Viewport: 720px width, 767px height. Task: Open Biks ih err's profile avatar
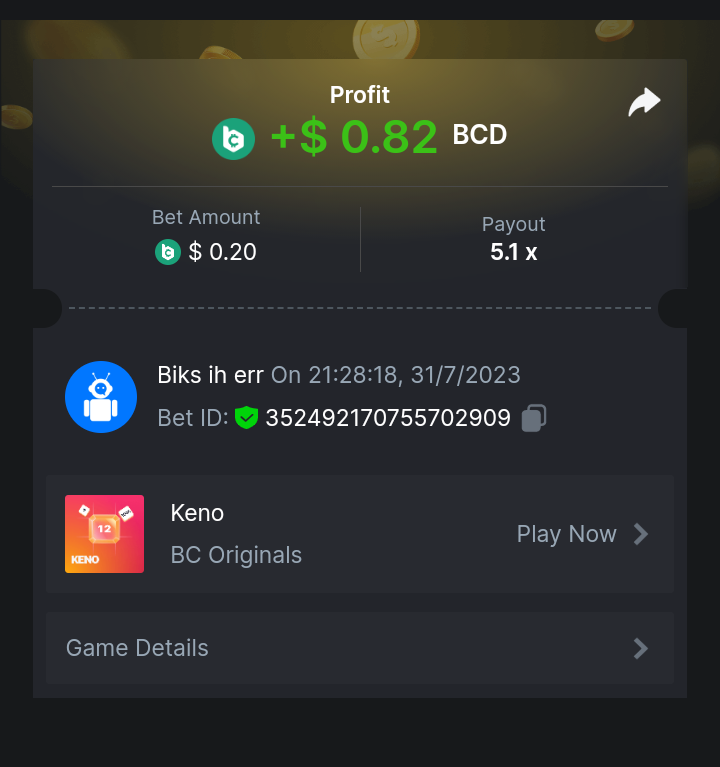[101, 397]
